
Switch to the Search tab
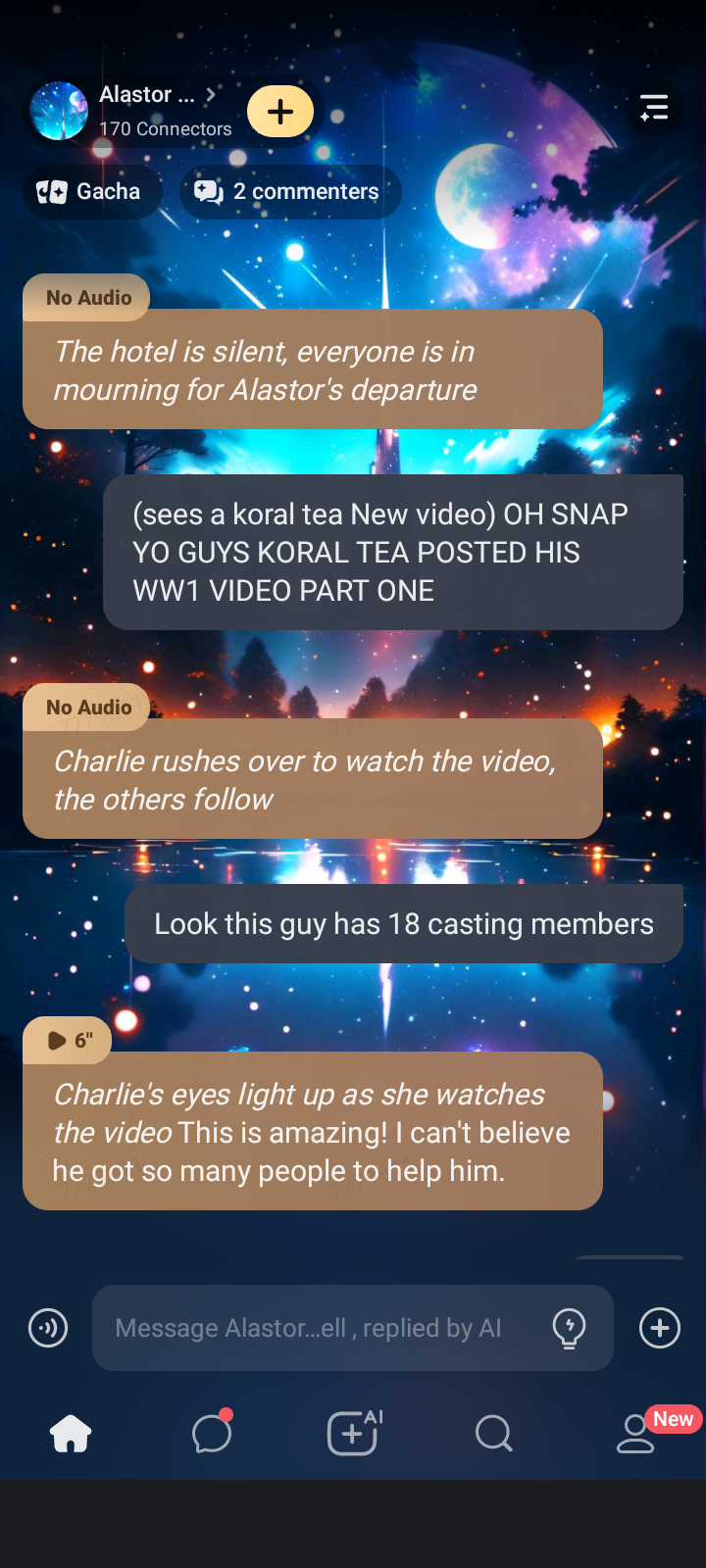point(494,1434)
